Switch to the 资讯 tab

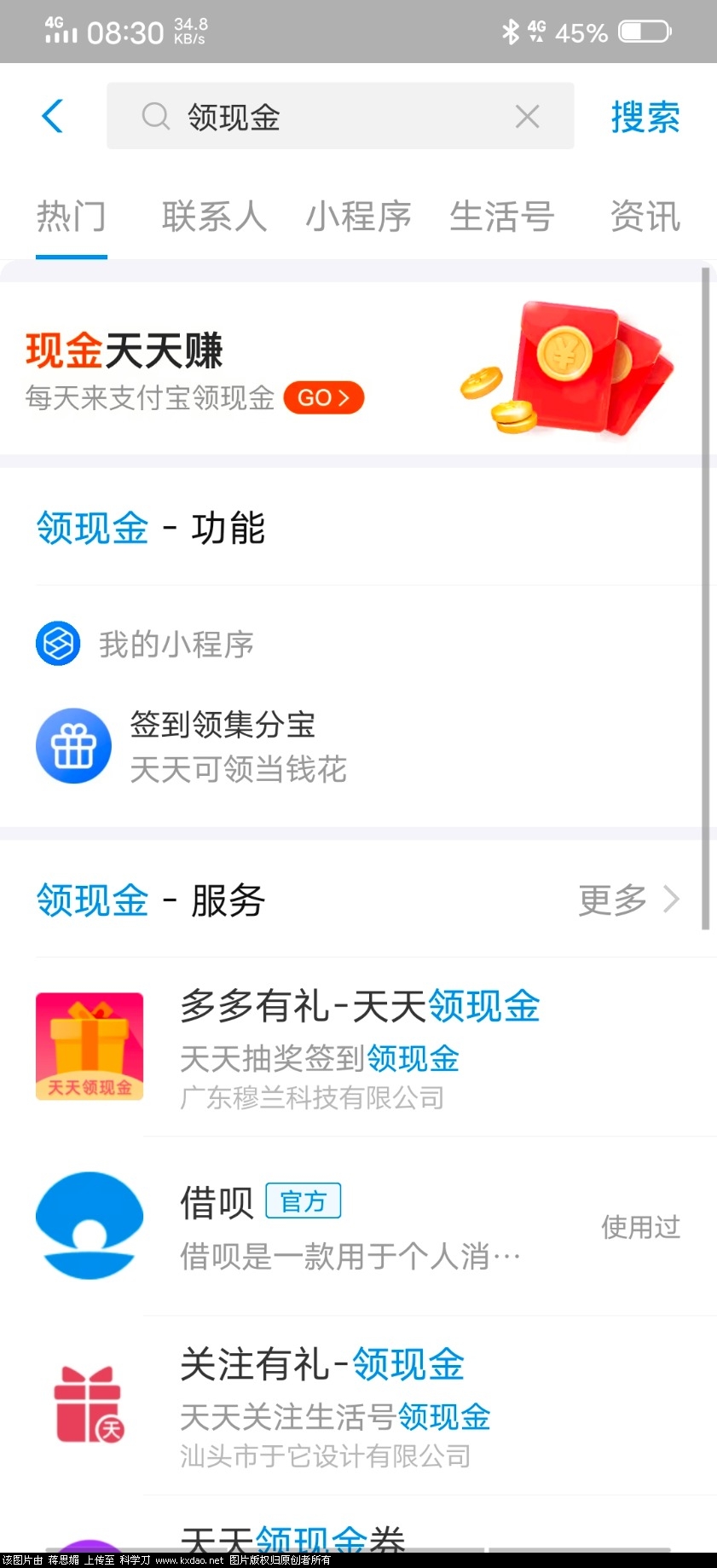tap(645, 217)
